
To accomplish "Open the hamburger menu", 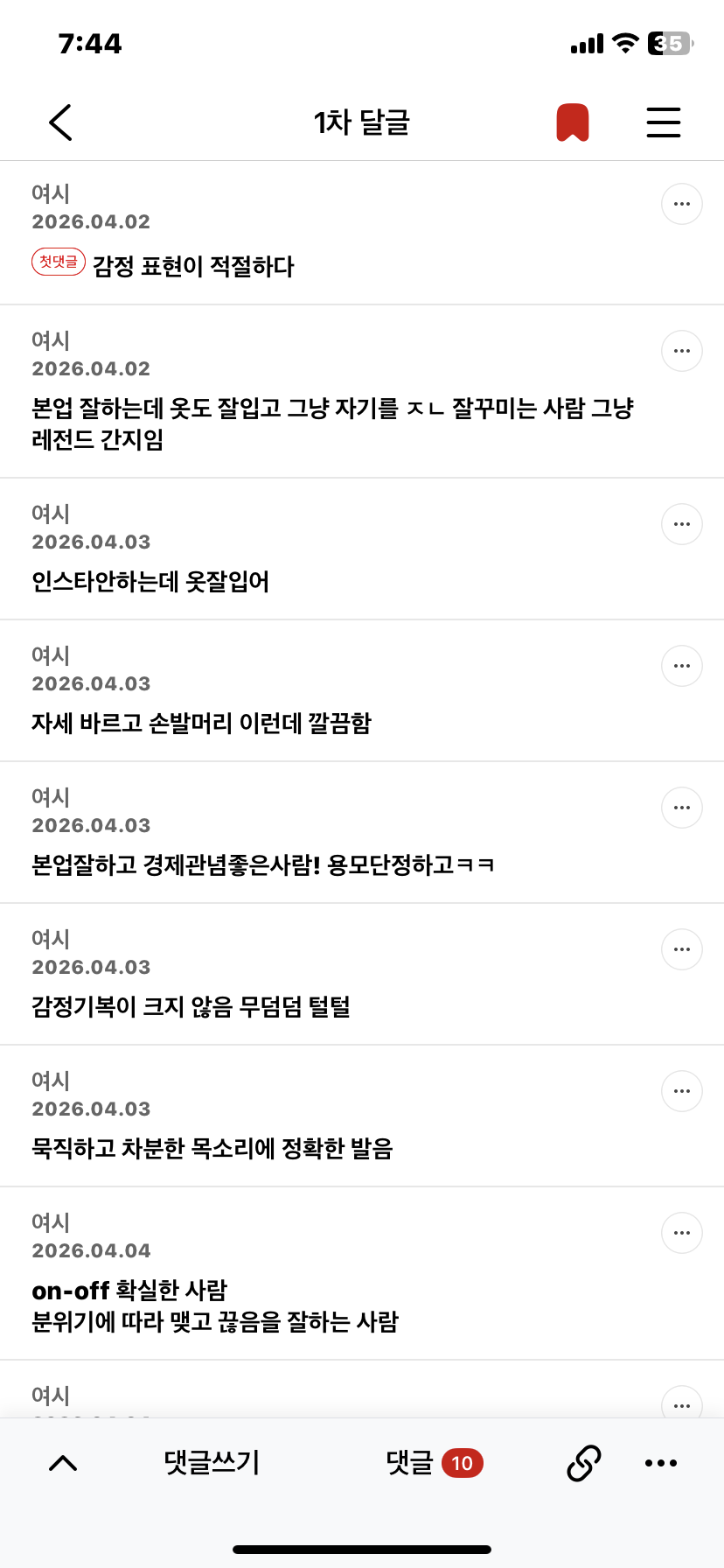I will [x=664, y=122].
